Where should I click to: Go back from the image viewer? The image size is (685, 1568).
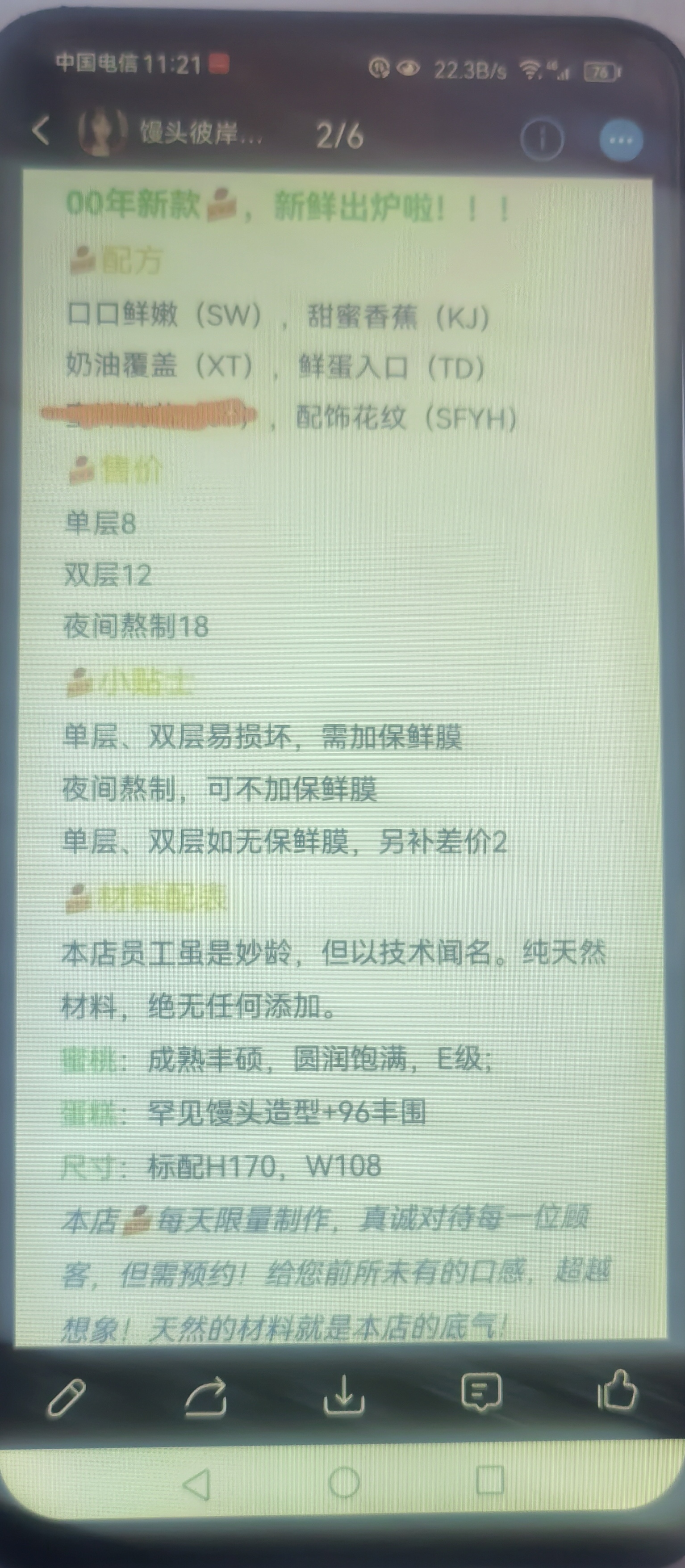tap(41, 131)
